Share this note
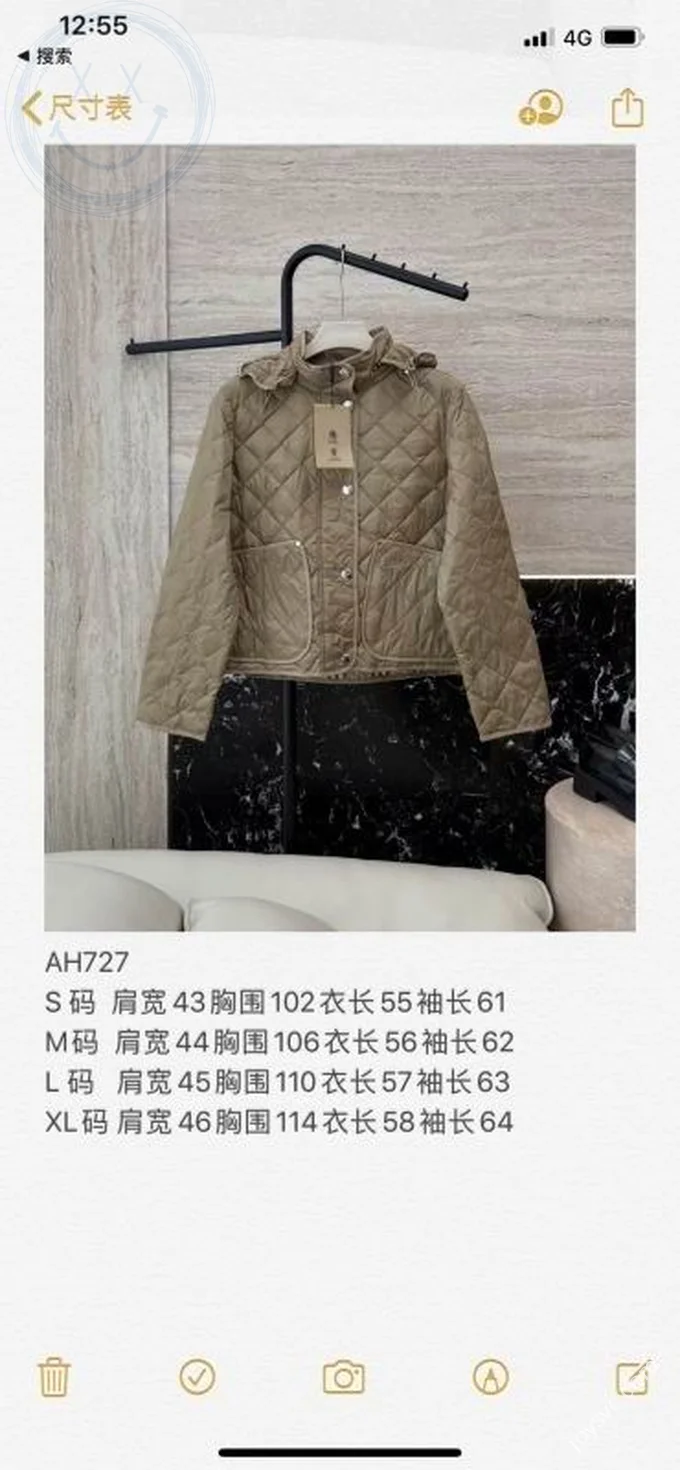 pos(627,107)
